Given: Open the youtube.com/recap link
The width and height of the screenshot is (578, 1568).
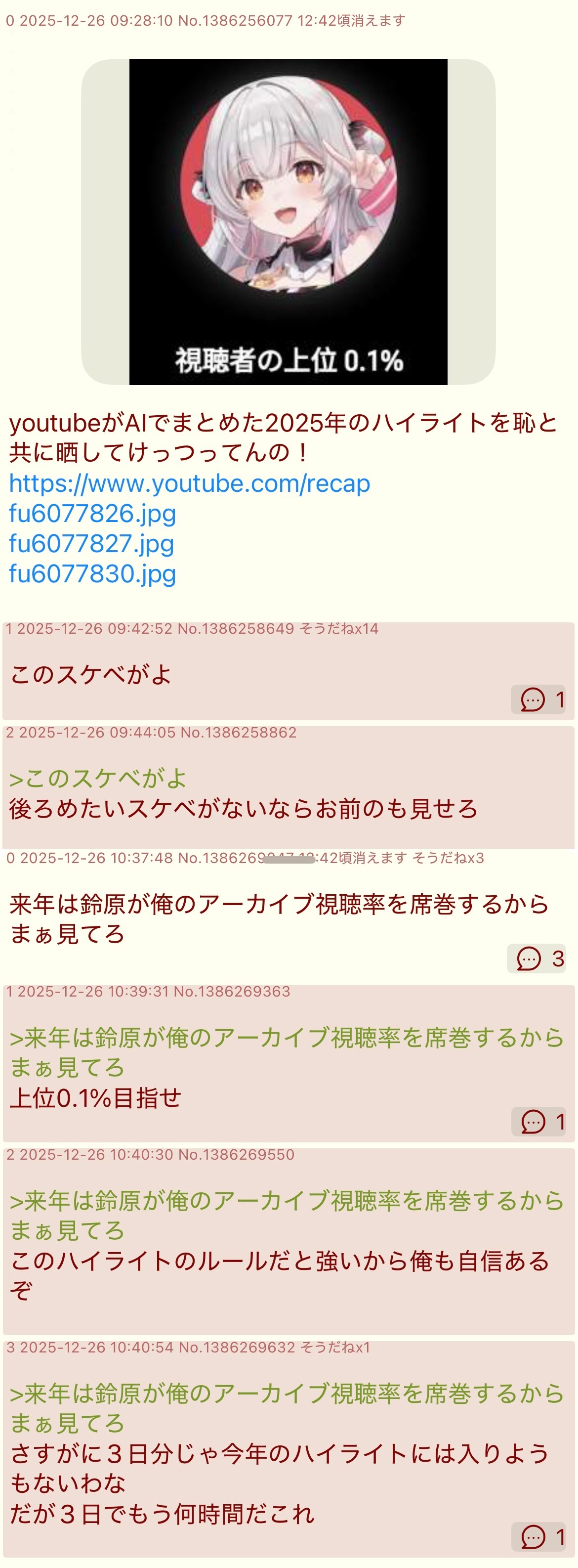Looking at the screenshot, I should 189,483.
